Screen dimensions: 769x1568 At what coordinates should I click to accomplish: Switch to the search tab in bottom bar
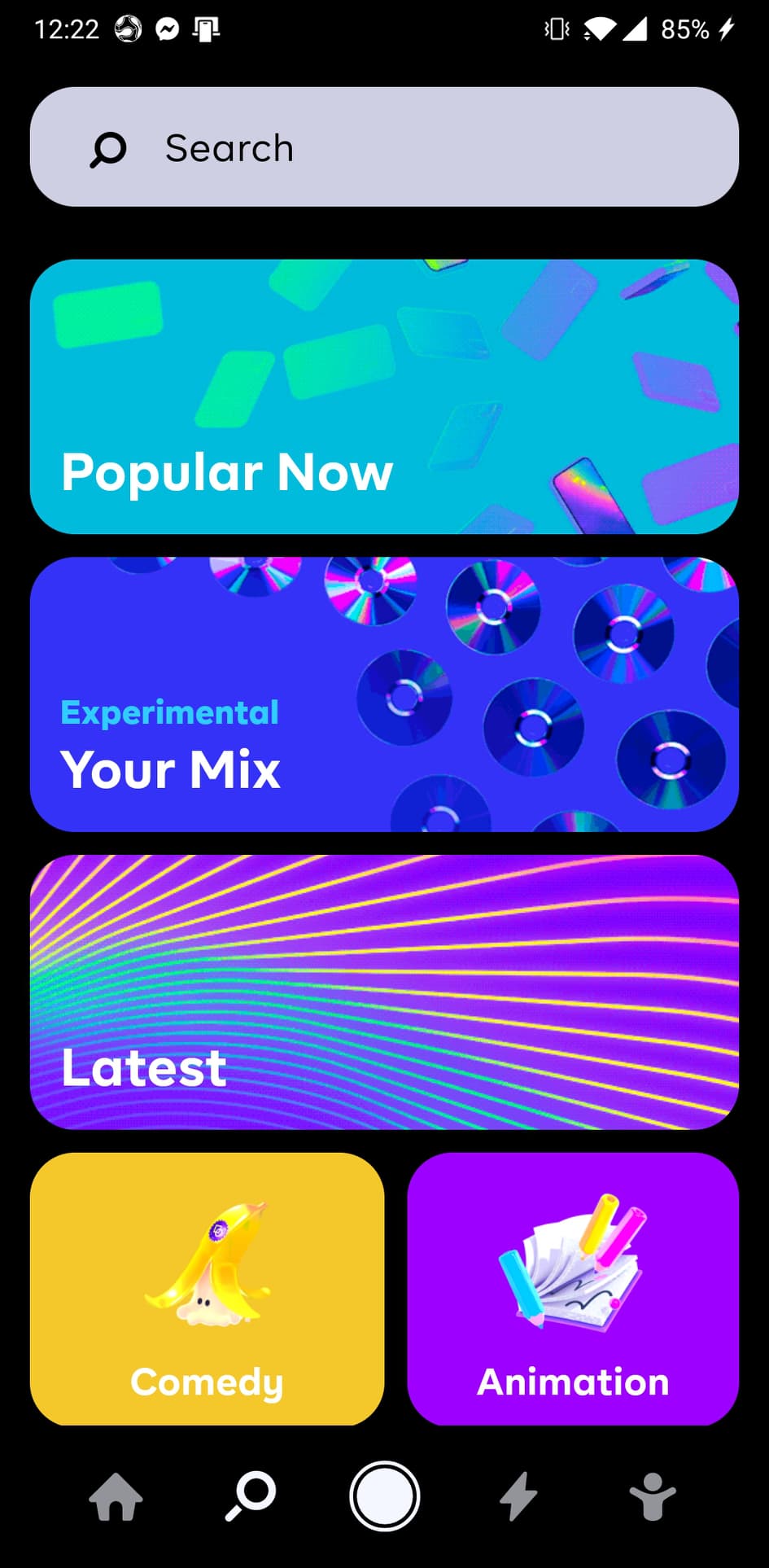pyautogui.click(x=251, y=1496)
